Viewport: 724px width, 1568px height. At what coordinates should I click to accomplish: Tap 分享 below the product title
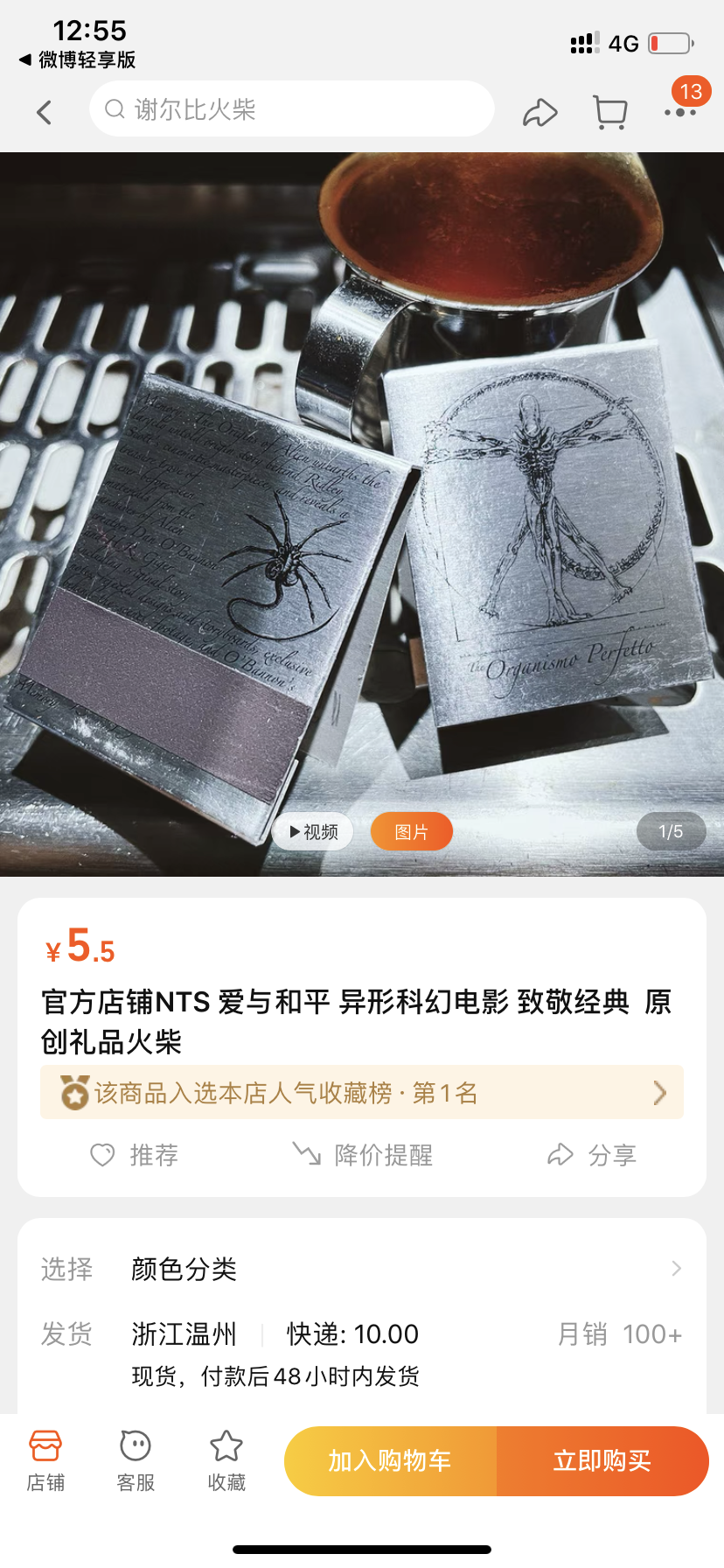(x=592, y=1155)
